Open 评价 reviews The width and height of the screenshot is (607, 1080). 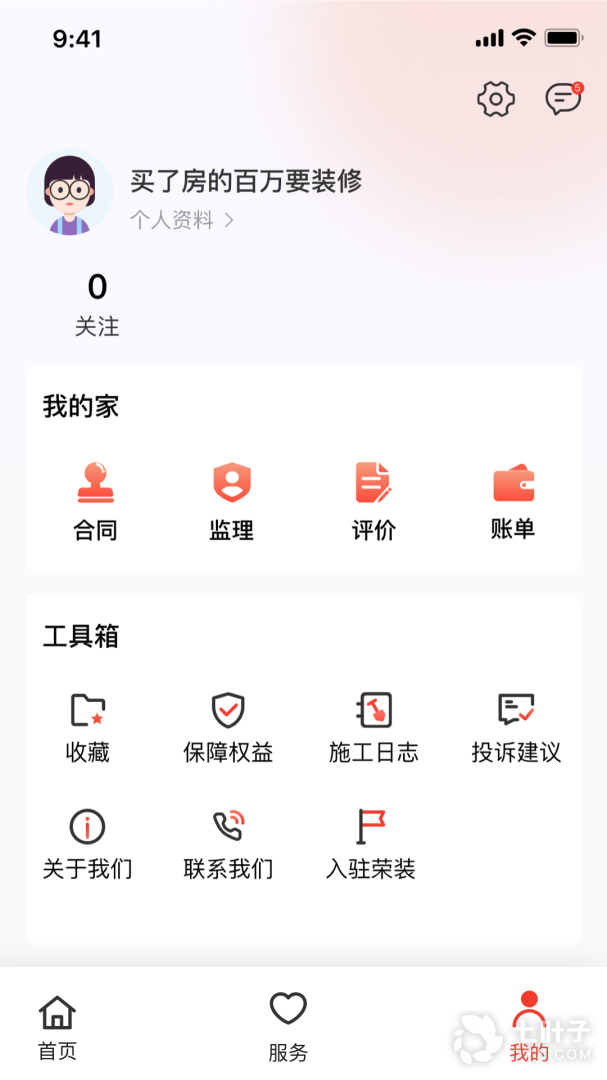coord(373,501)
